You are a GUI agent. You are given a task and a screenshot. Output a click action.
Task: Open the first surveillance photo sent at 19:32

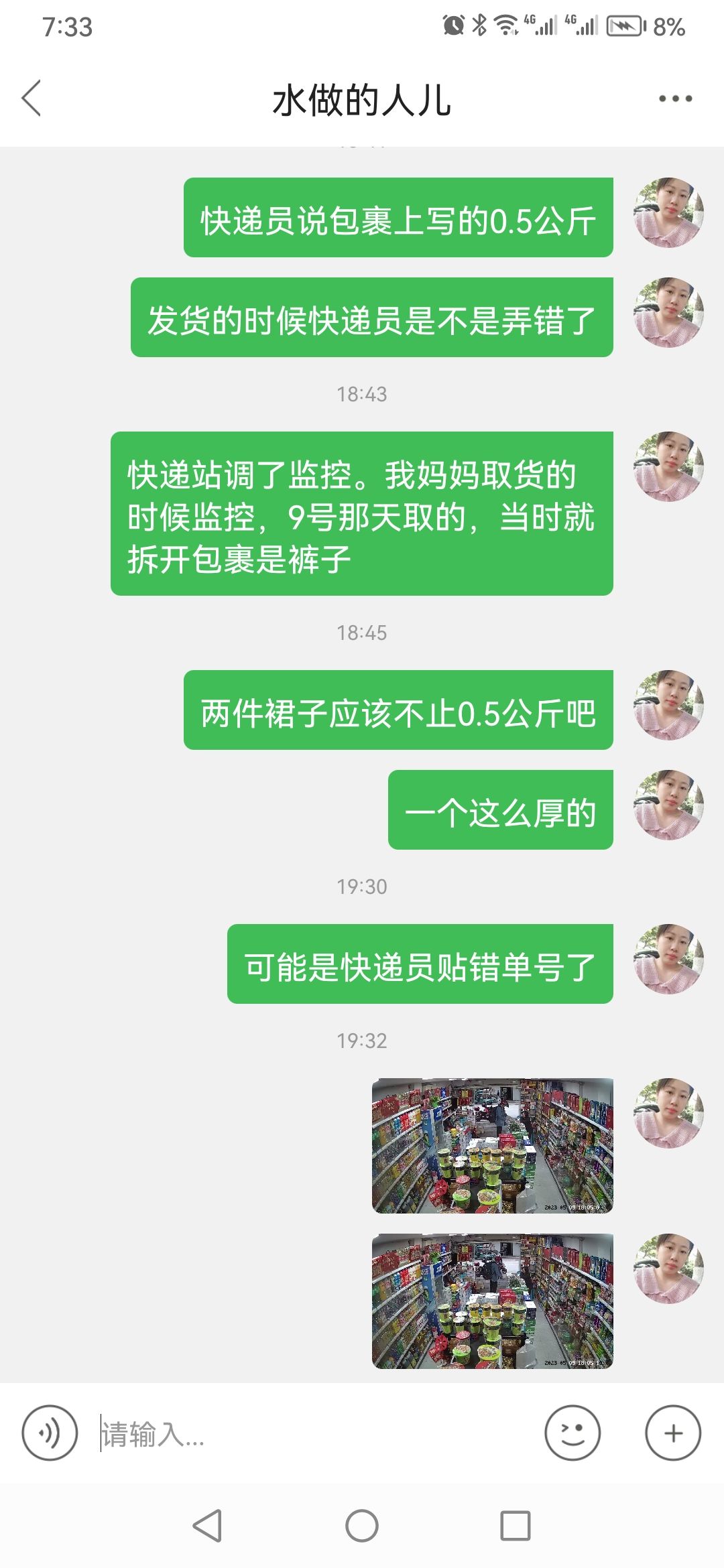pyautogui.click(x=493, y=1145)
